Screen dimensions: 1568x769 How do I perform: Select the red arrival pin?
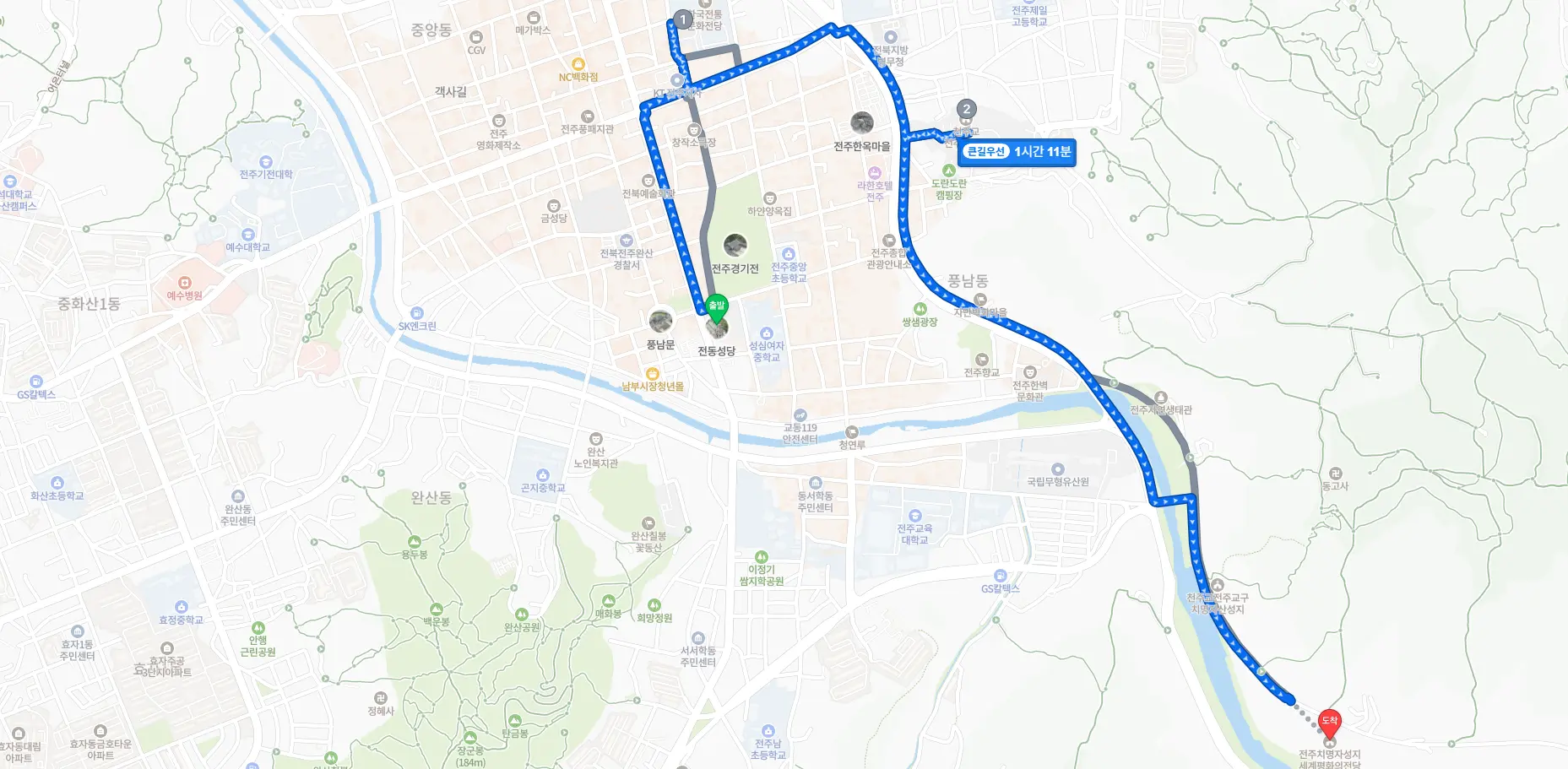click(1329, 722)
